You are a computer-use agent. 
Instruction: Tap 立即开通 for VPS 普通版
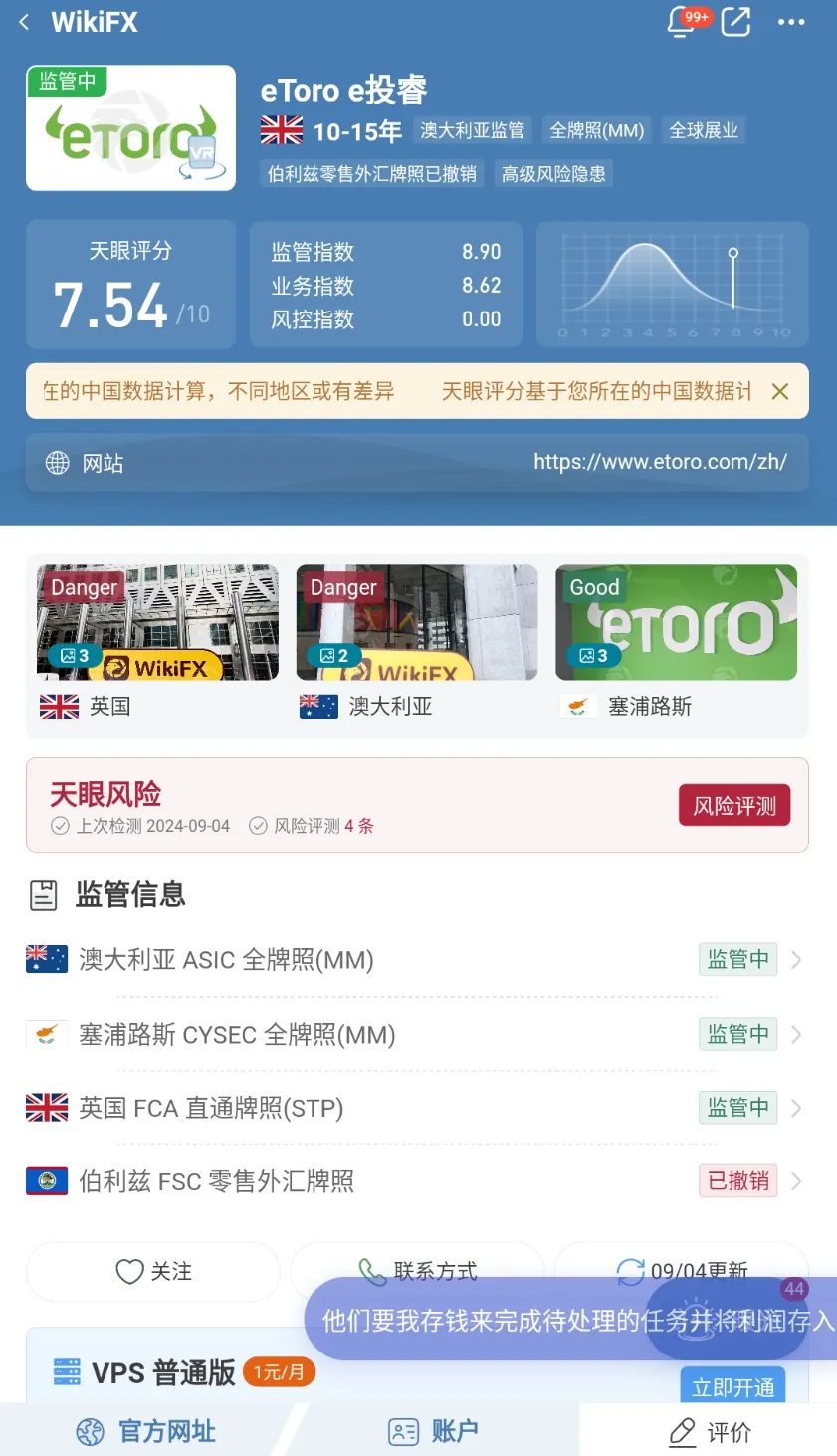[733, 1387]
